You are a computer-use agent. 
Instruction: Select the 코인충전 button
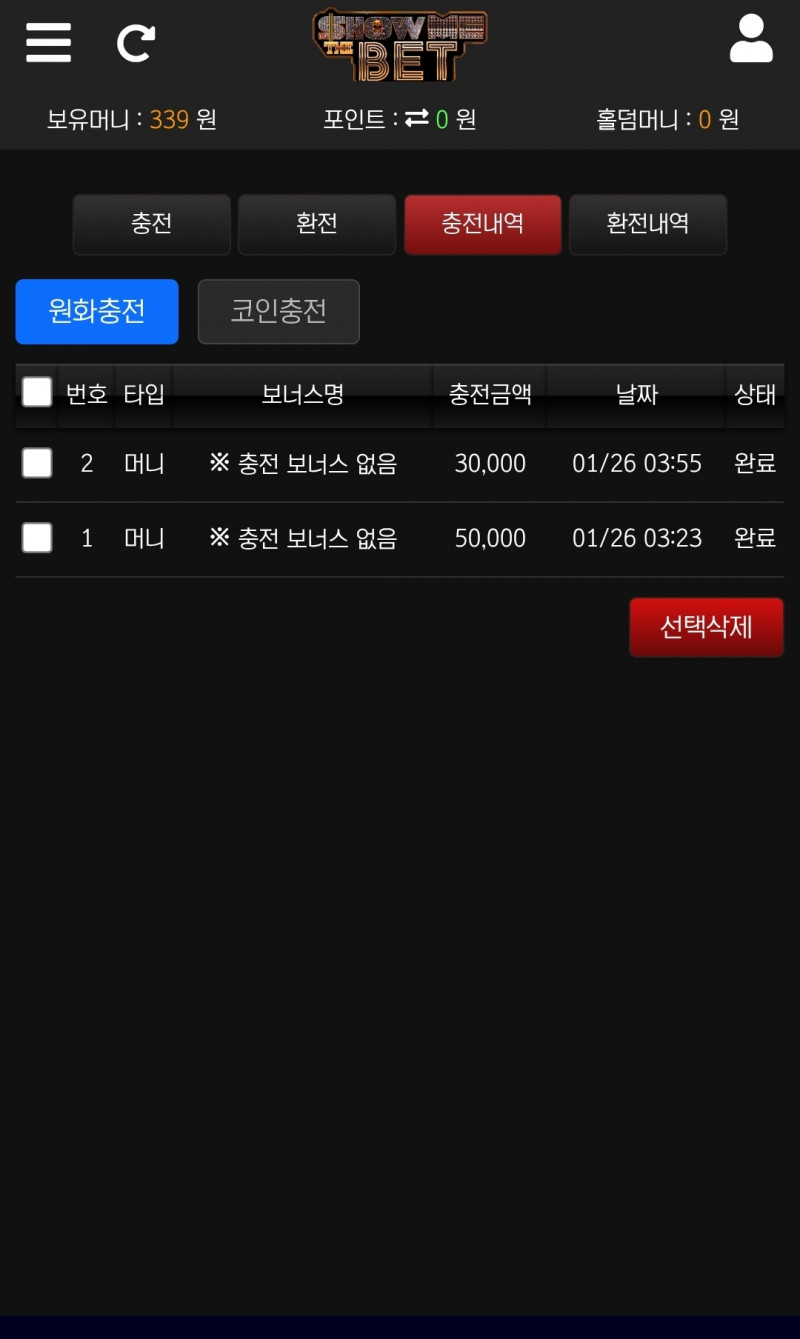(278, 311)
